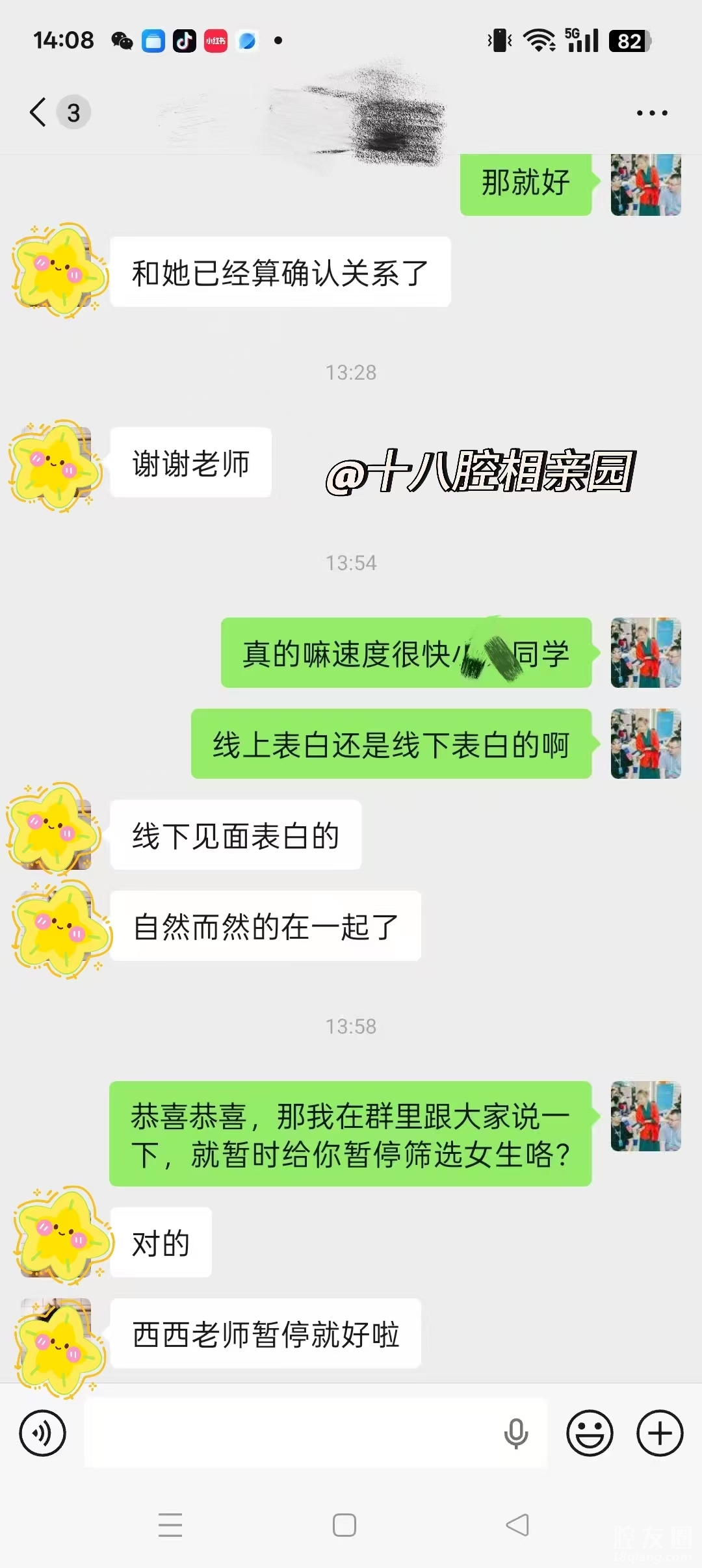Go back to the chat list
This screenshot has width=702, height=1568.
(x=39, y=112)
